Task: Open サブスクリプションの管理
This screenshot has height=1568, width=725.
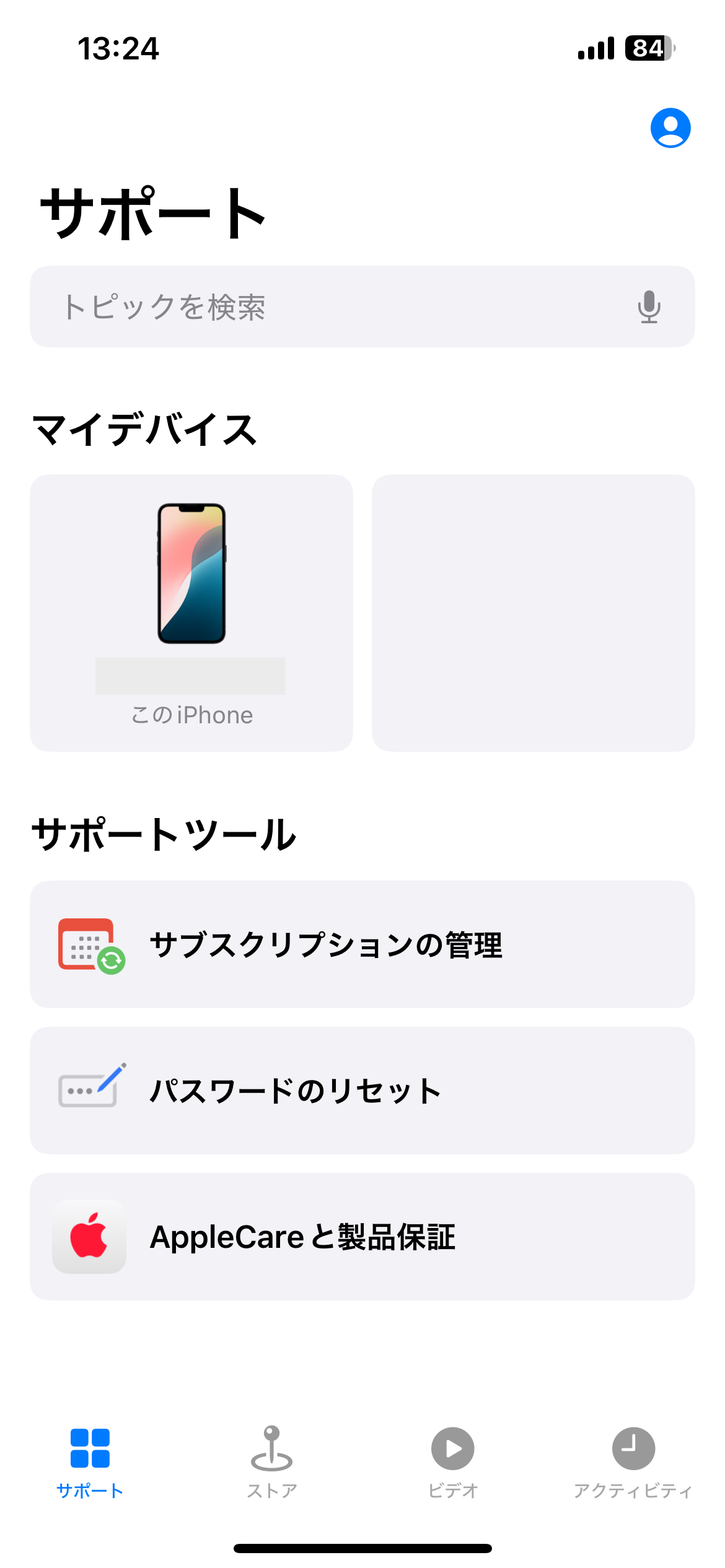Action: tap(362, 944)
